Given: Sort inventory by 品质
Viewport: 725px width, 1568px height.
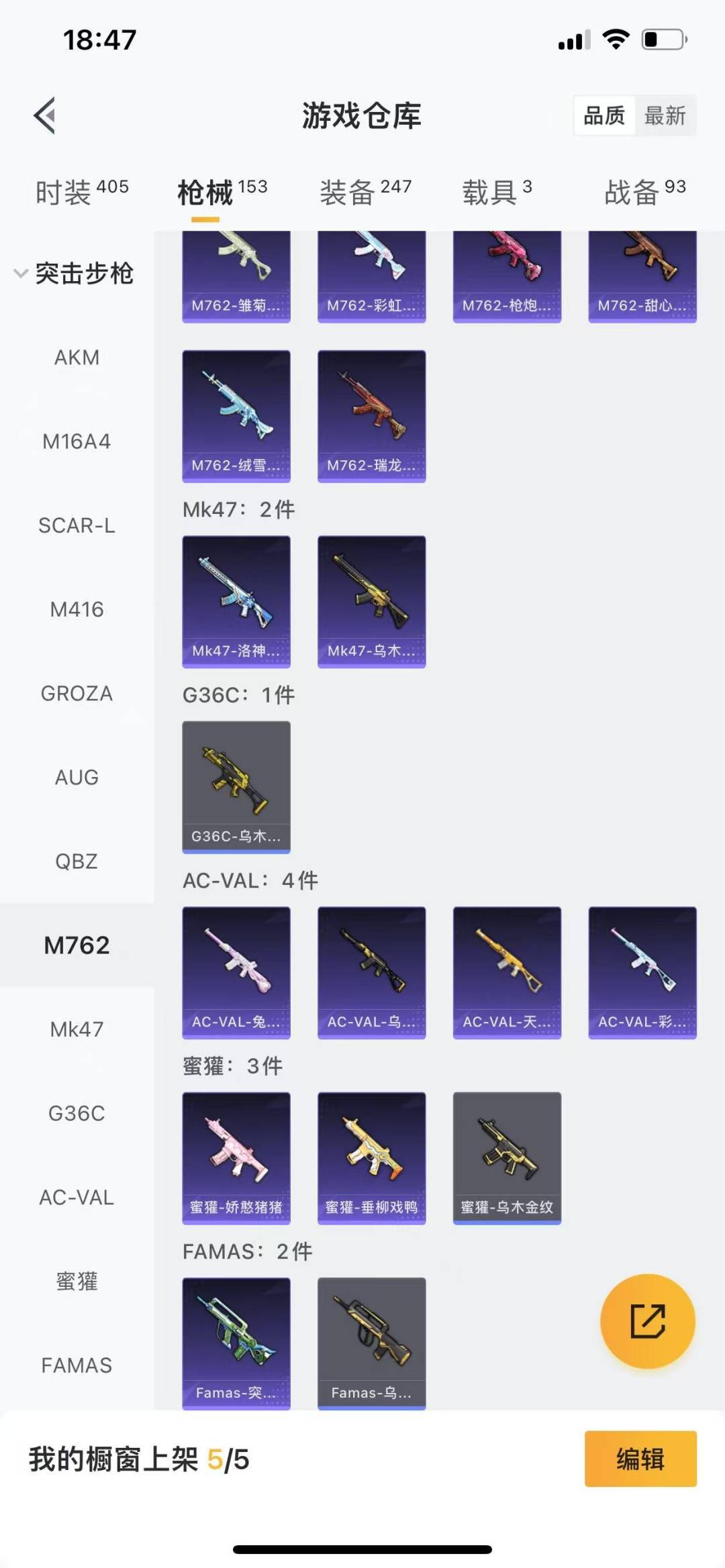Looking at the screenshot, I should click(x=604, y=116).
